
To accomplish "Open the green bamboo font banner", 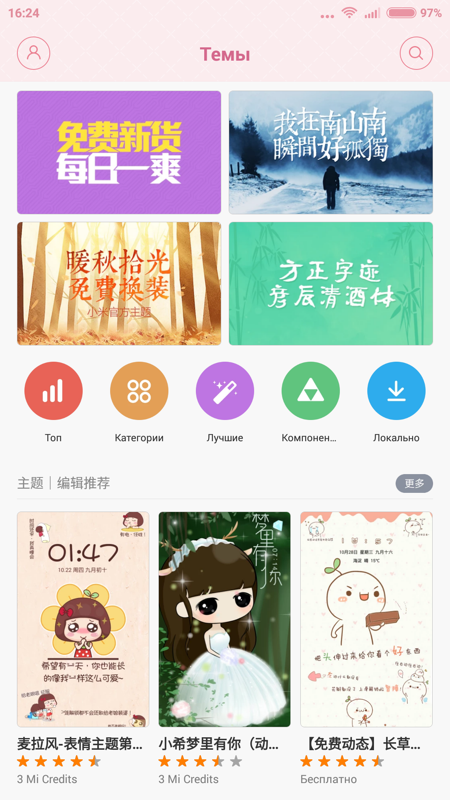I will click(331, 284).
